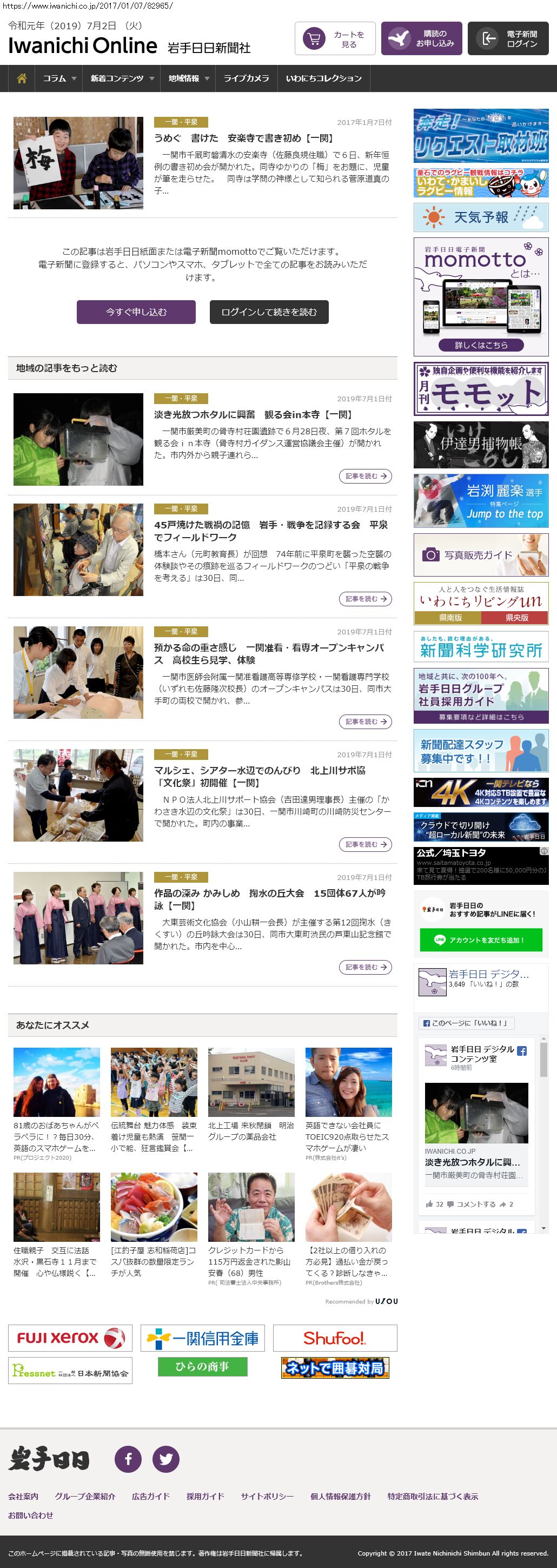The image size is (557, 1568).
Task: Open サイトポリシー footer link
Action: [x=267, y=1496]
